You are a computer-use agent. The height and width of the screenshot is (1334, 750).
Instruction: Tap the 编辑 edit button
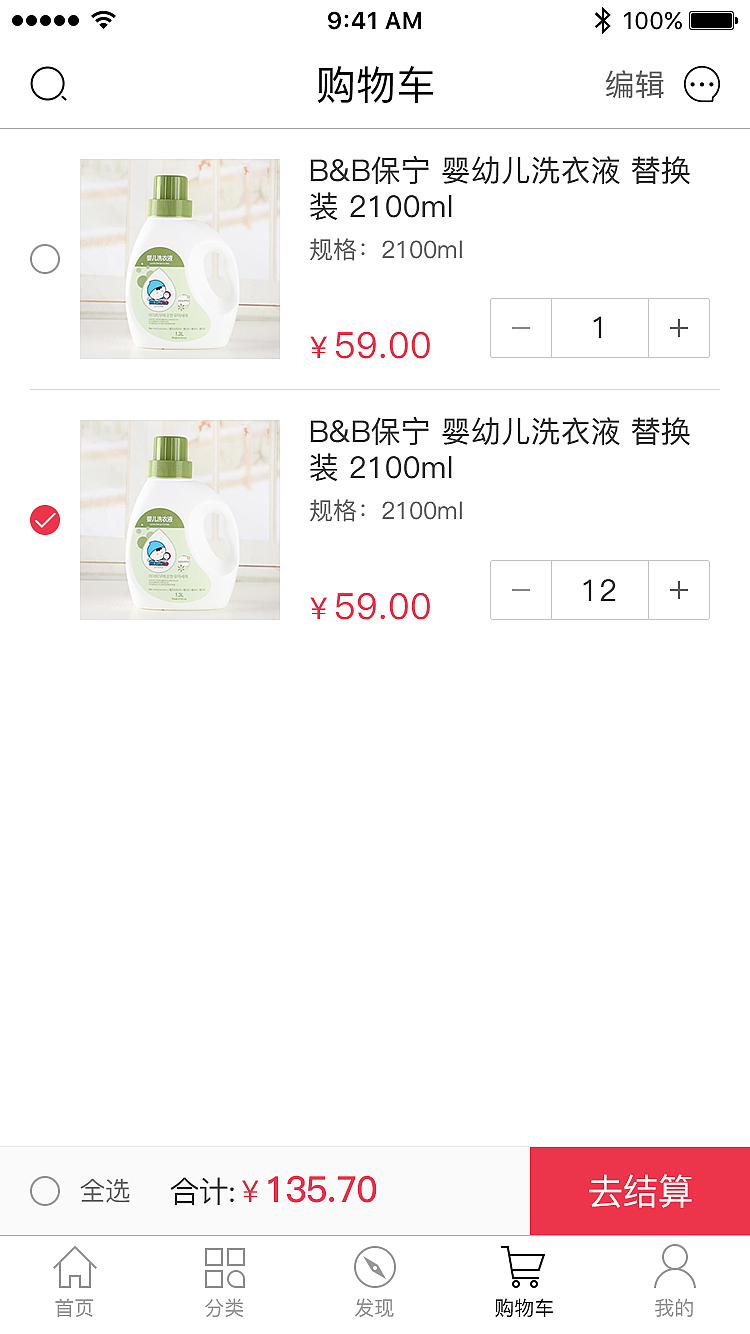[633, 85]
